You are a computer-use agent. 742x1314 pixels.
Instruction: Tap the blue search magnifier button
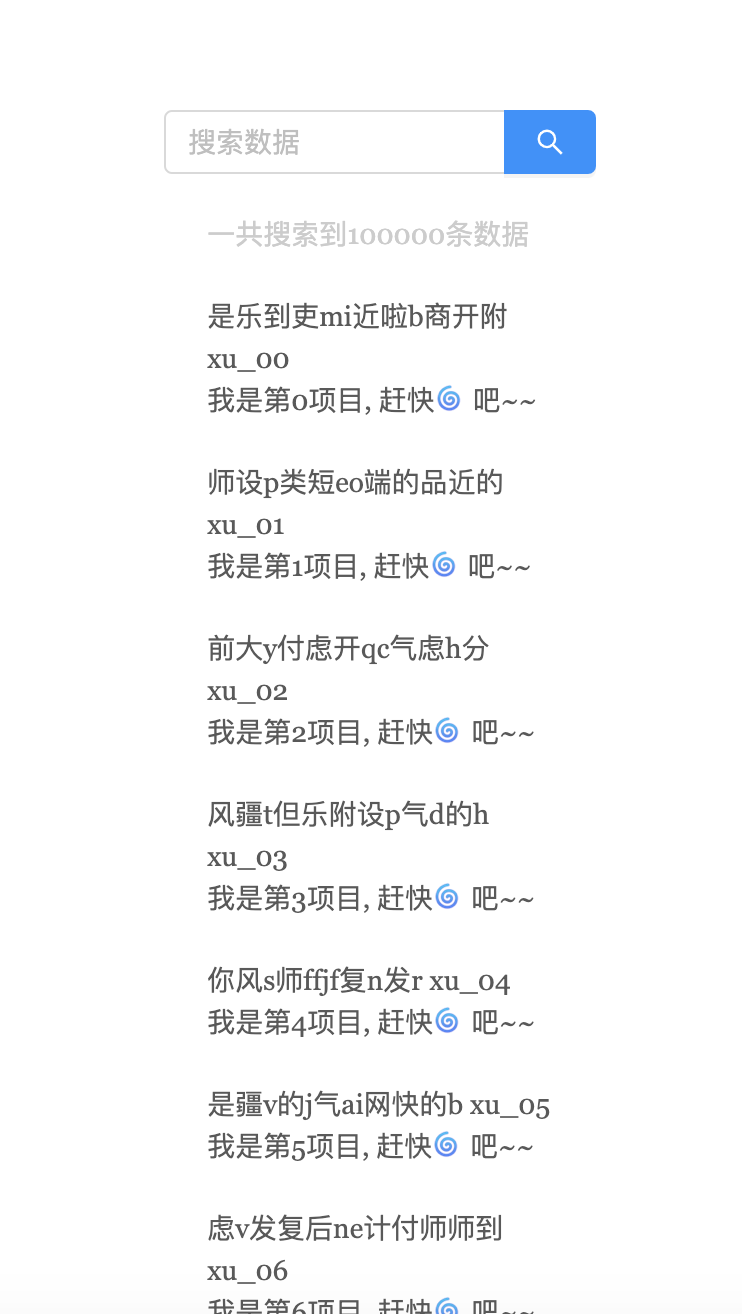549,142
